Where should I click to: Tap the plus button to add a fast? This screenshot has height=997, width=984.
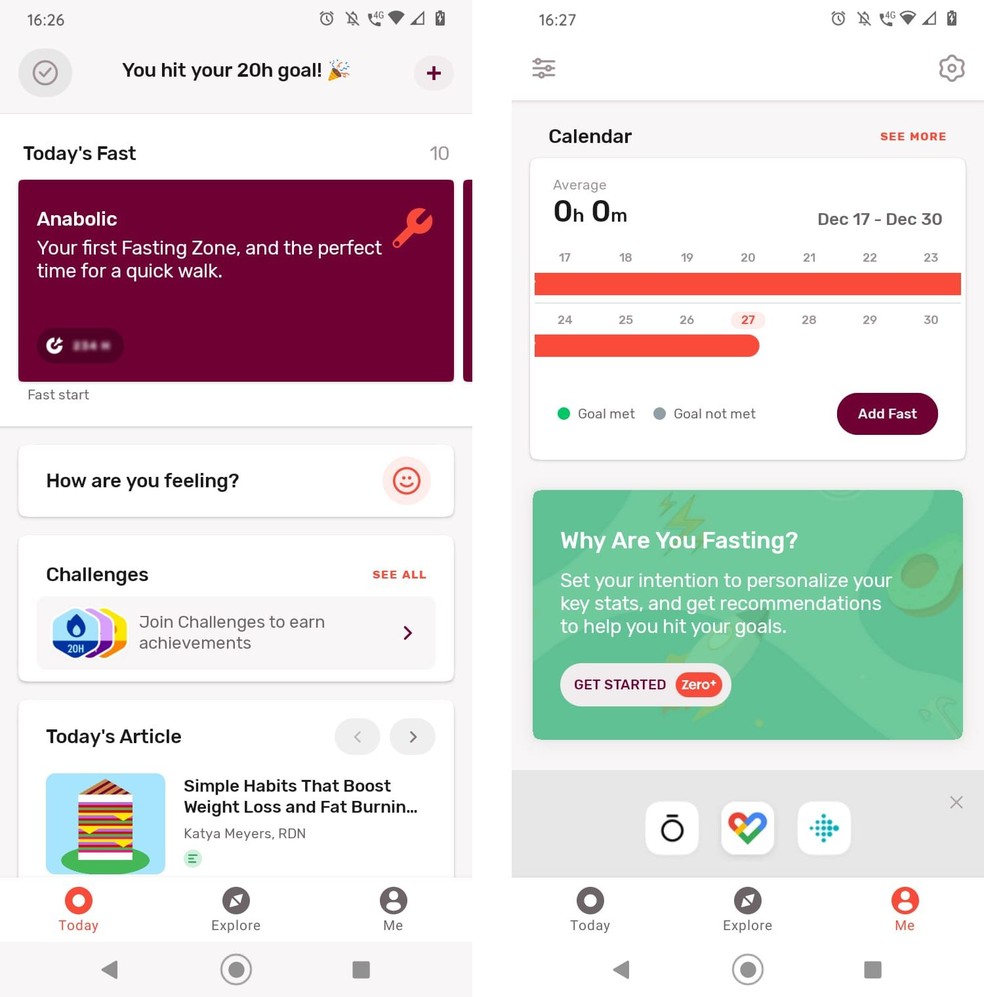pos(433,73)
